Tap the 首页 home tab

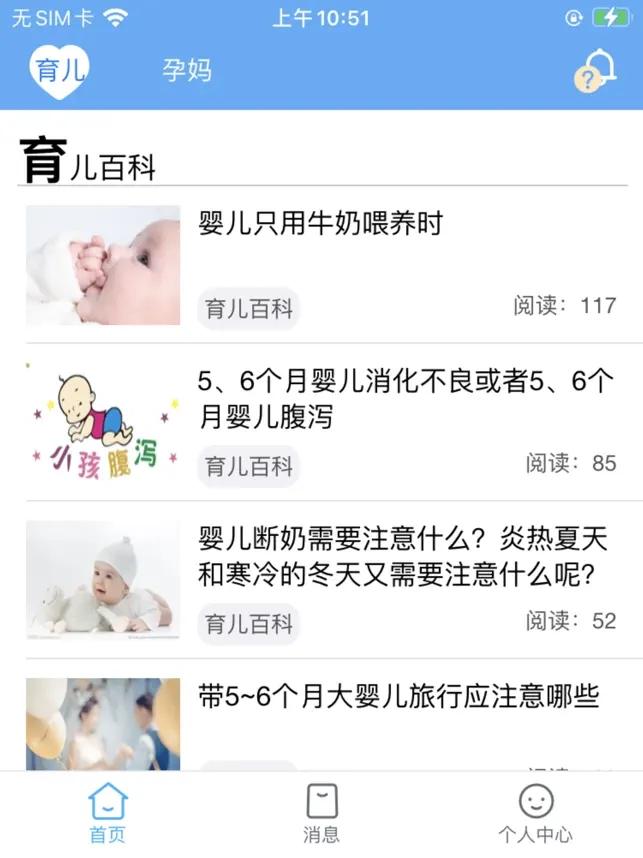click(x=107, y=814)
